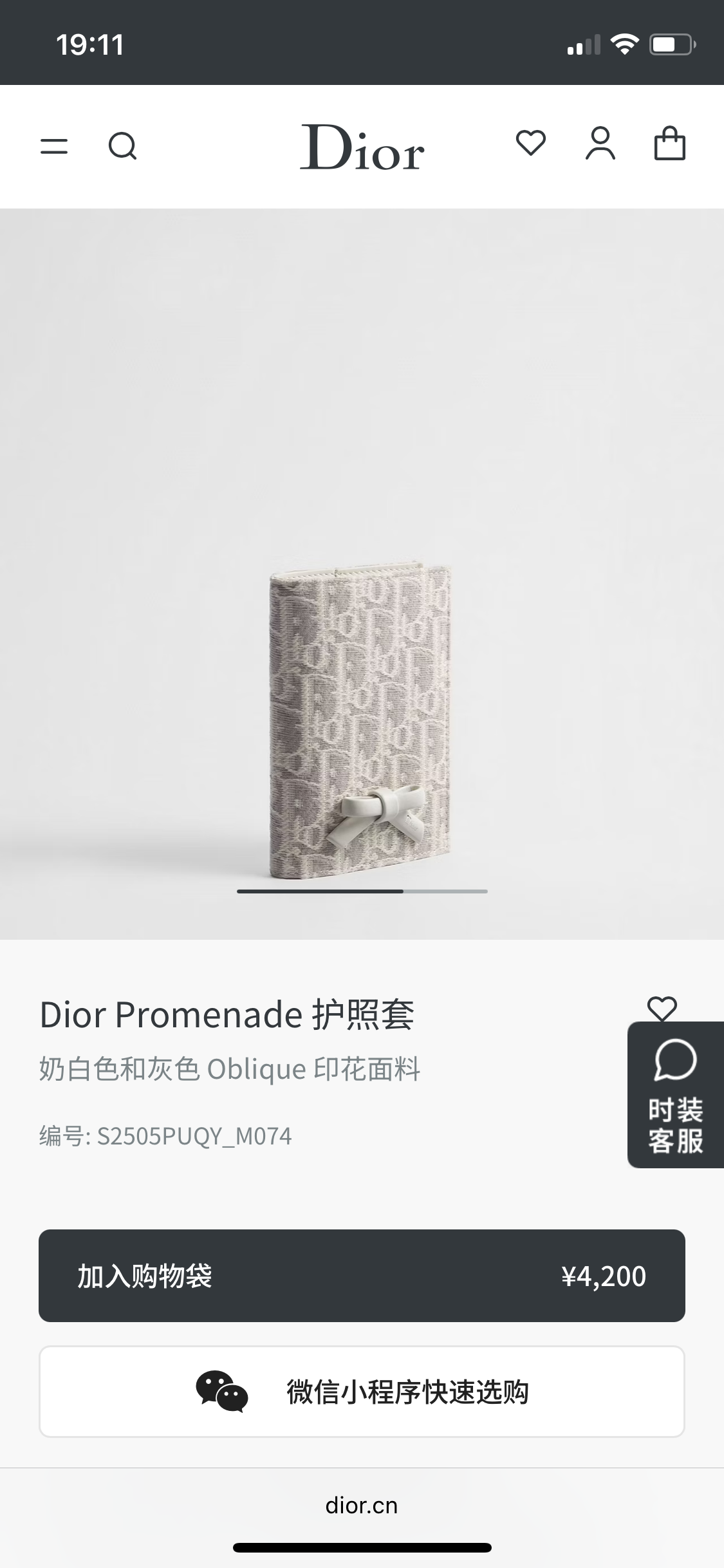This screenshot has width=724, height=1568.
Task: Open the search icon
Action: pos(122,146)
